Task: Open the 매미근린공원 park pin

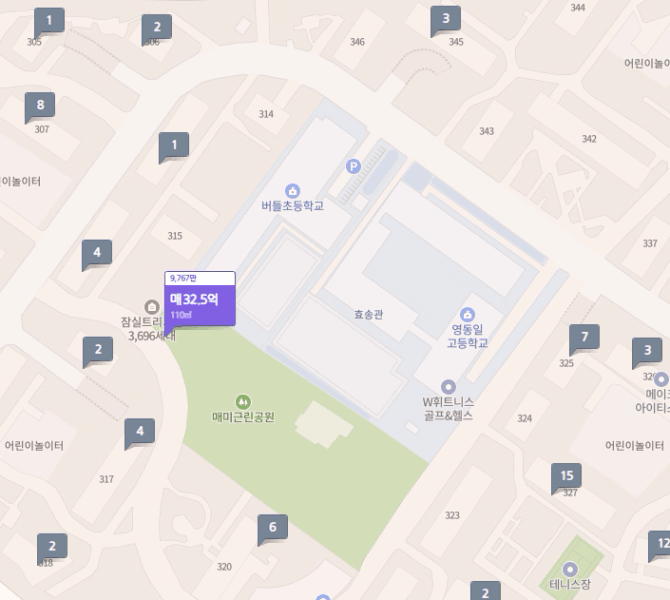Action: pyautogui.click(x=243, y=401)
